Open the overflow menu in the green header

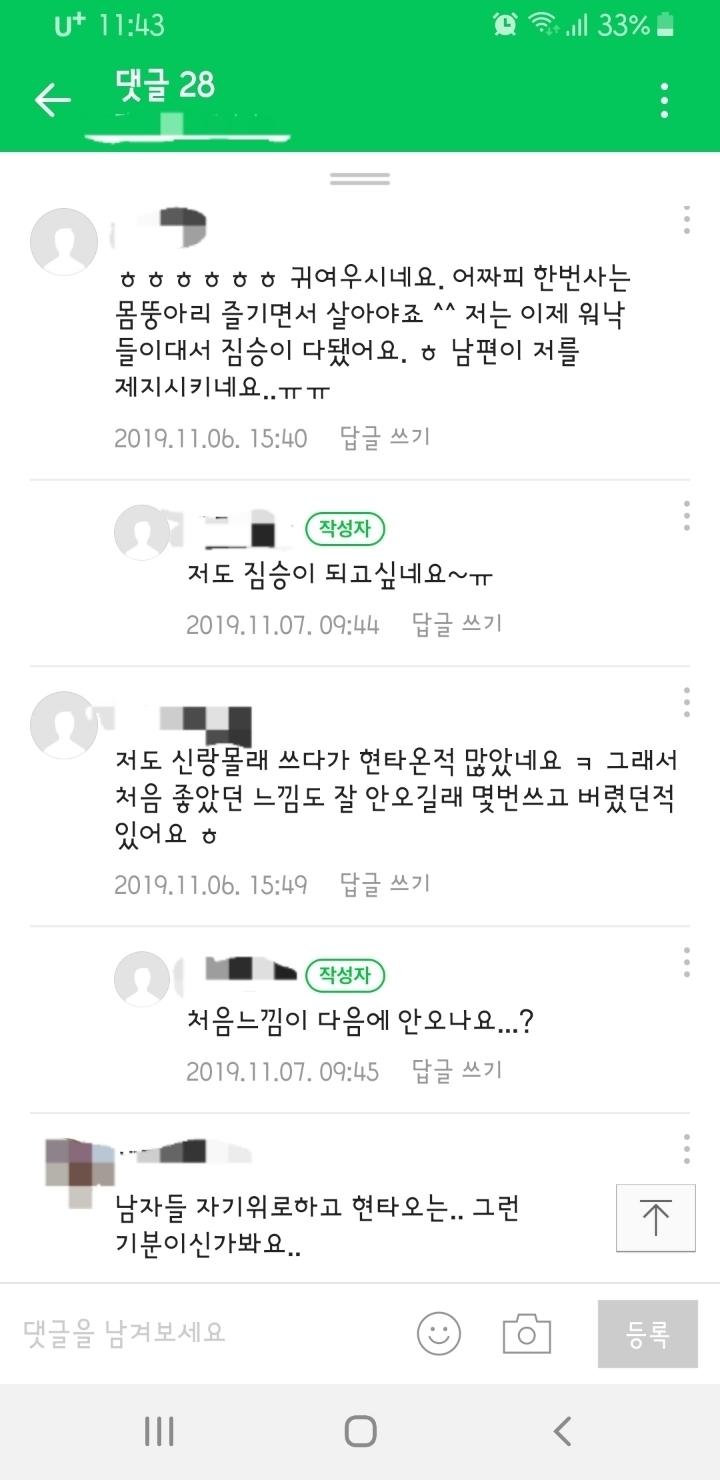coord(665,100)
